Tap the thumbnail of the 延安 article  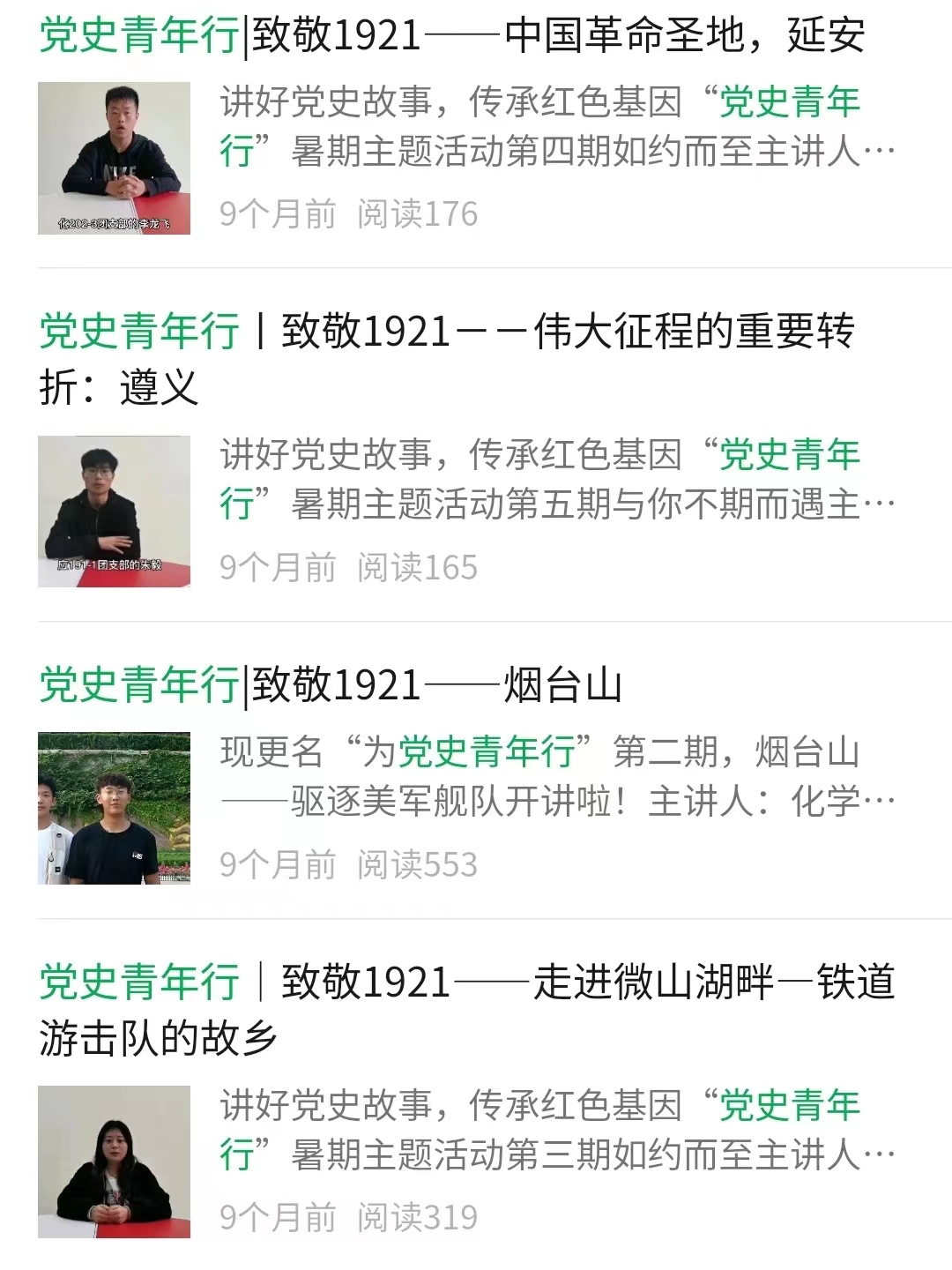[114, 158]
